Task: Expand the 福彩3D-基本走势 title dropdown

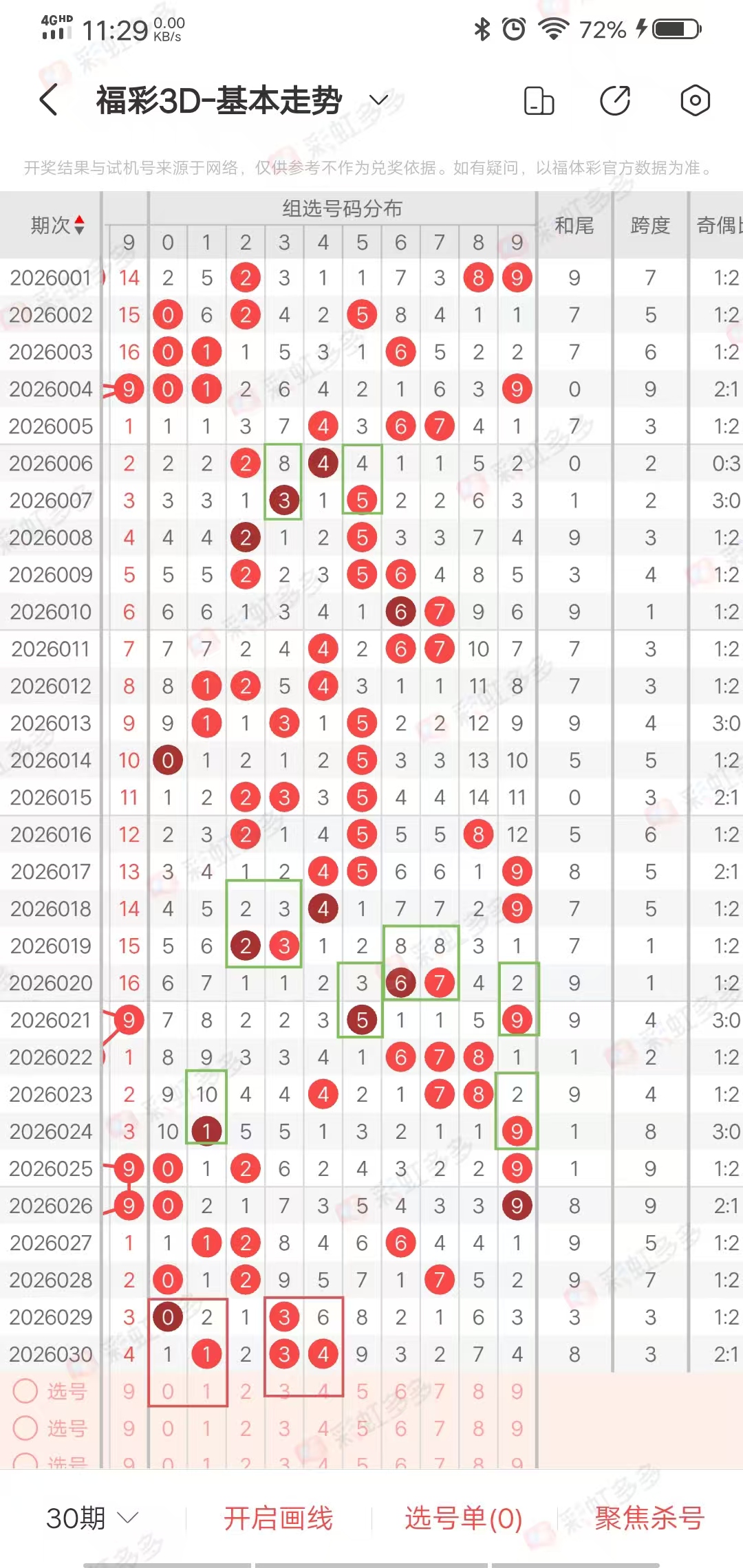Action: [379, 100]
